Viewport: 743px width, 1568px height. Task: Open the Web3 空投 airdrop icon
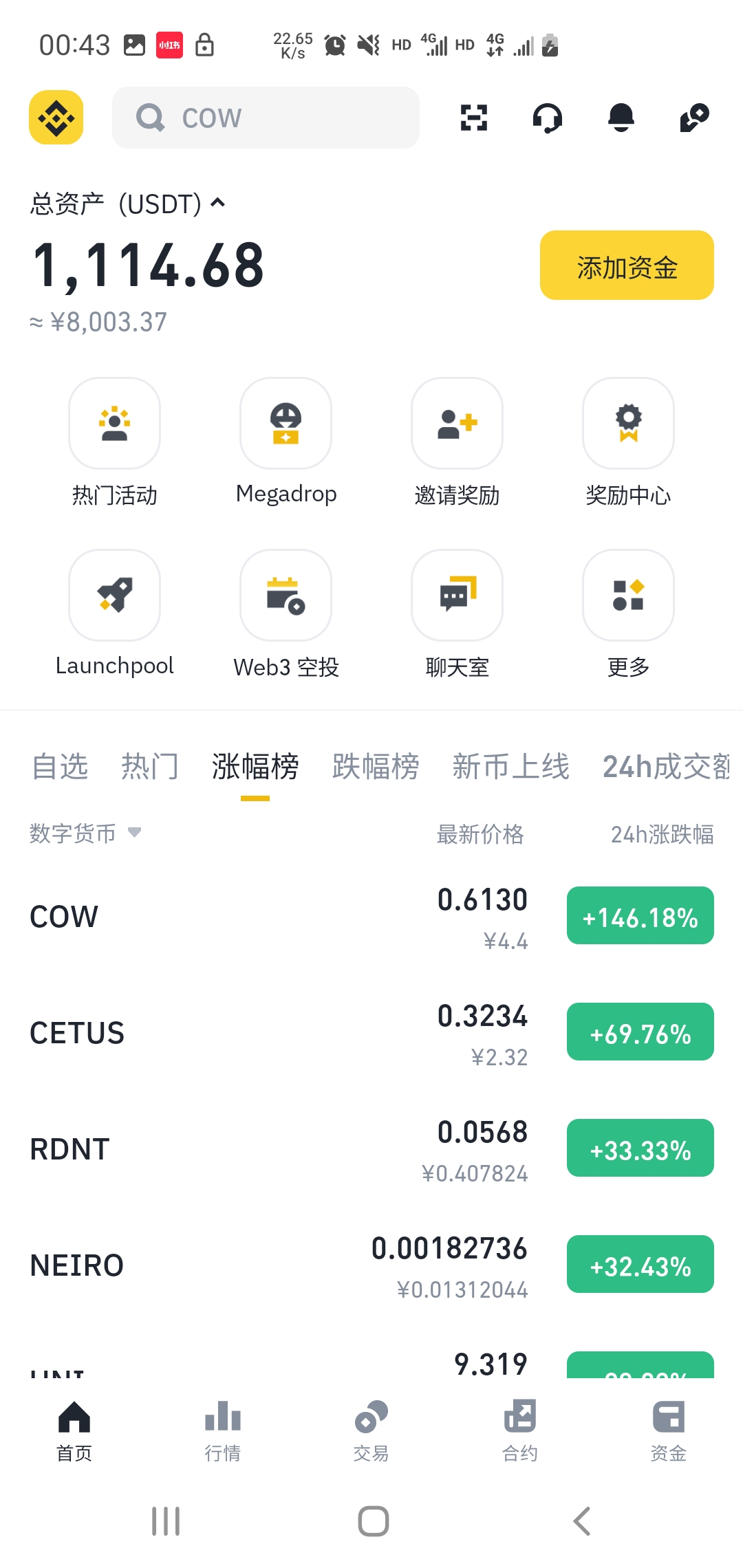[286, 596]
